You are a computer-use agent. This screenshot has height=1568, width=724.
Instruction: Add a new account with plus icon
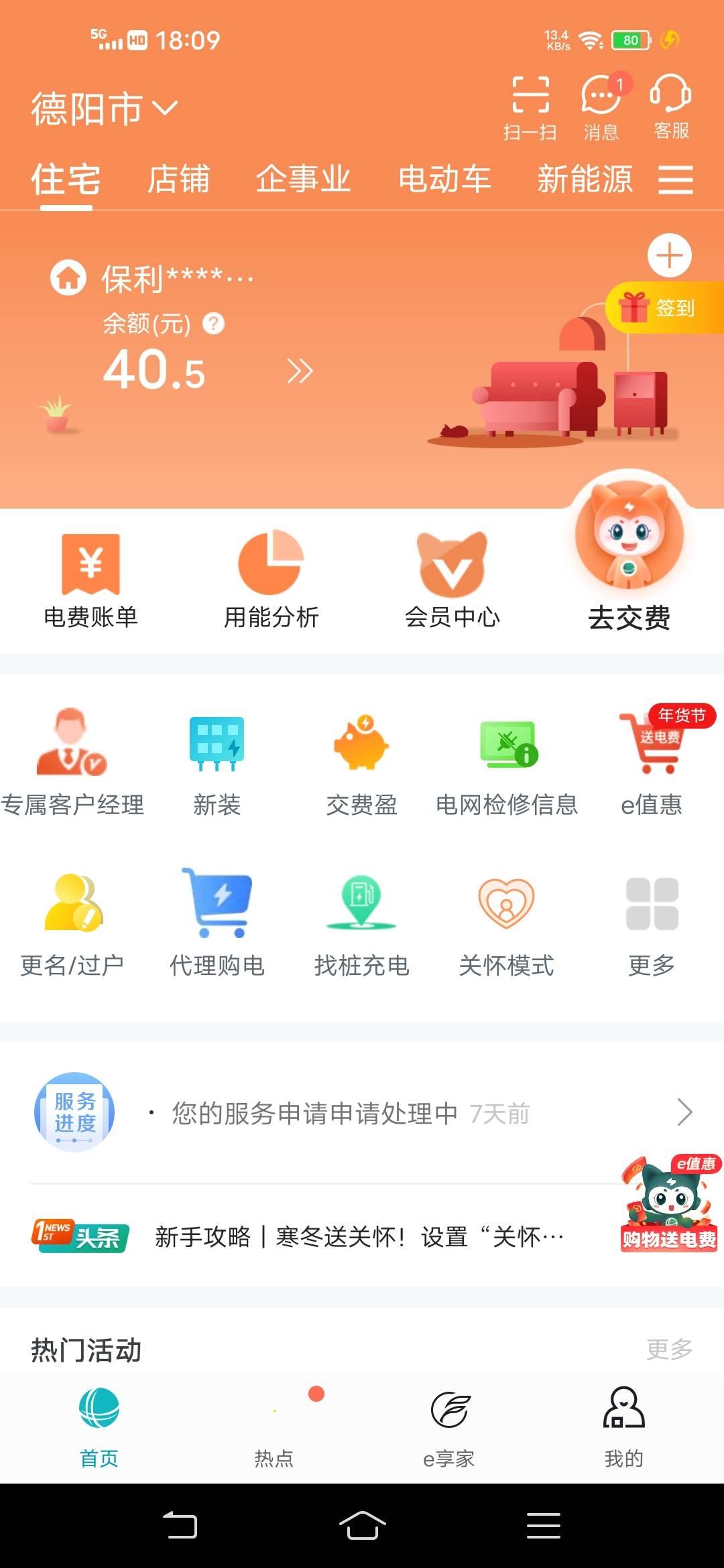[x=669, y=255]
